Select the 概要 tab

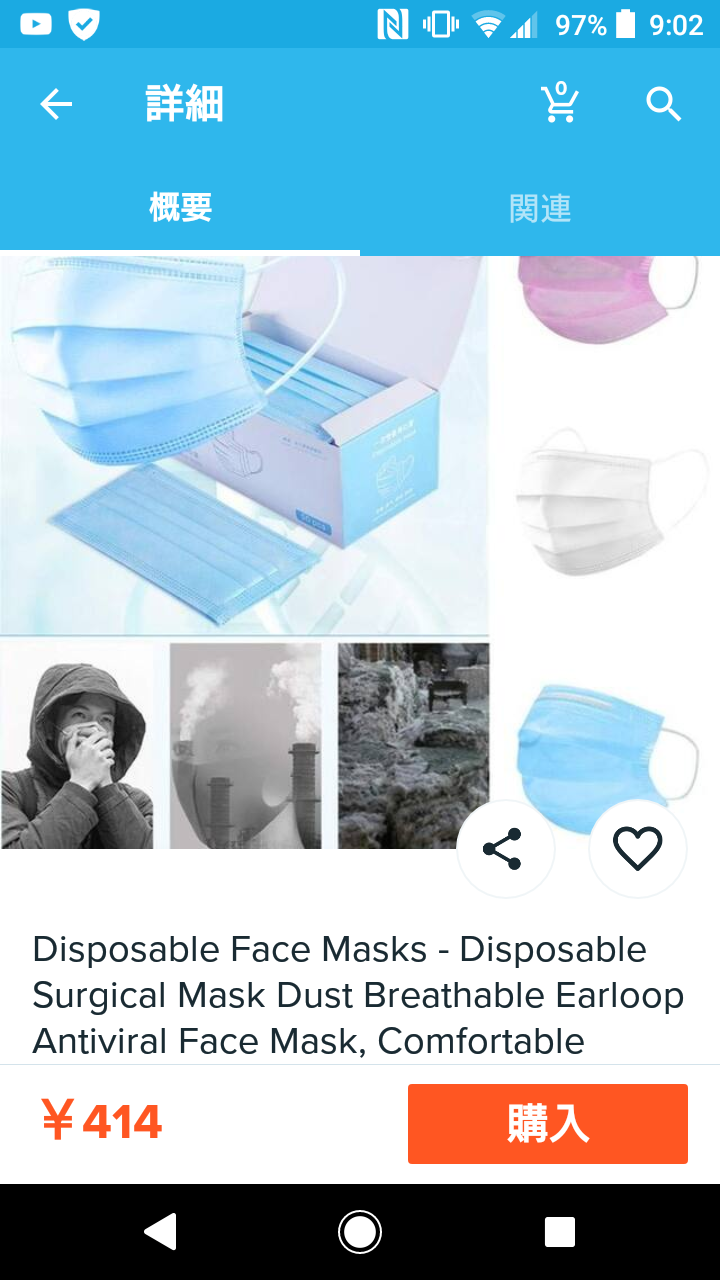tap(180, 208)
